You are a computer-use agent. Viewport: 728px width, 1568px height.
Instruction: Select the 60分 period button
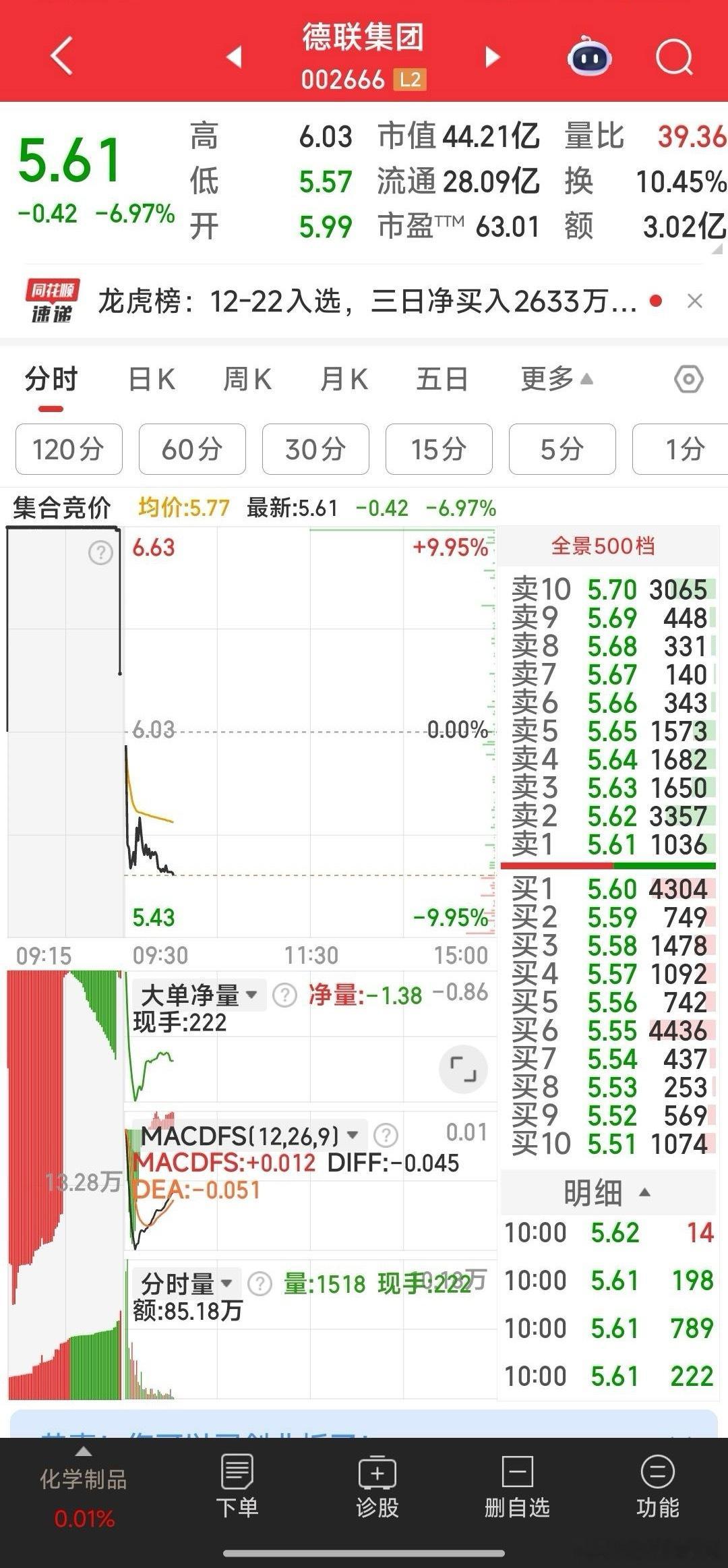click(191, 449)
